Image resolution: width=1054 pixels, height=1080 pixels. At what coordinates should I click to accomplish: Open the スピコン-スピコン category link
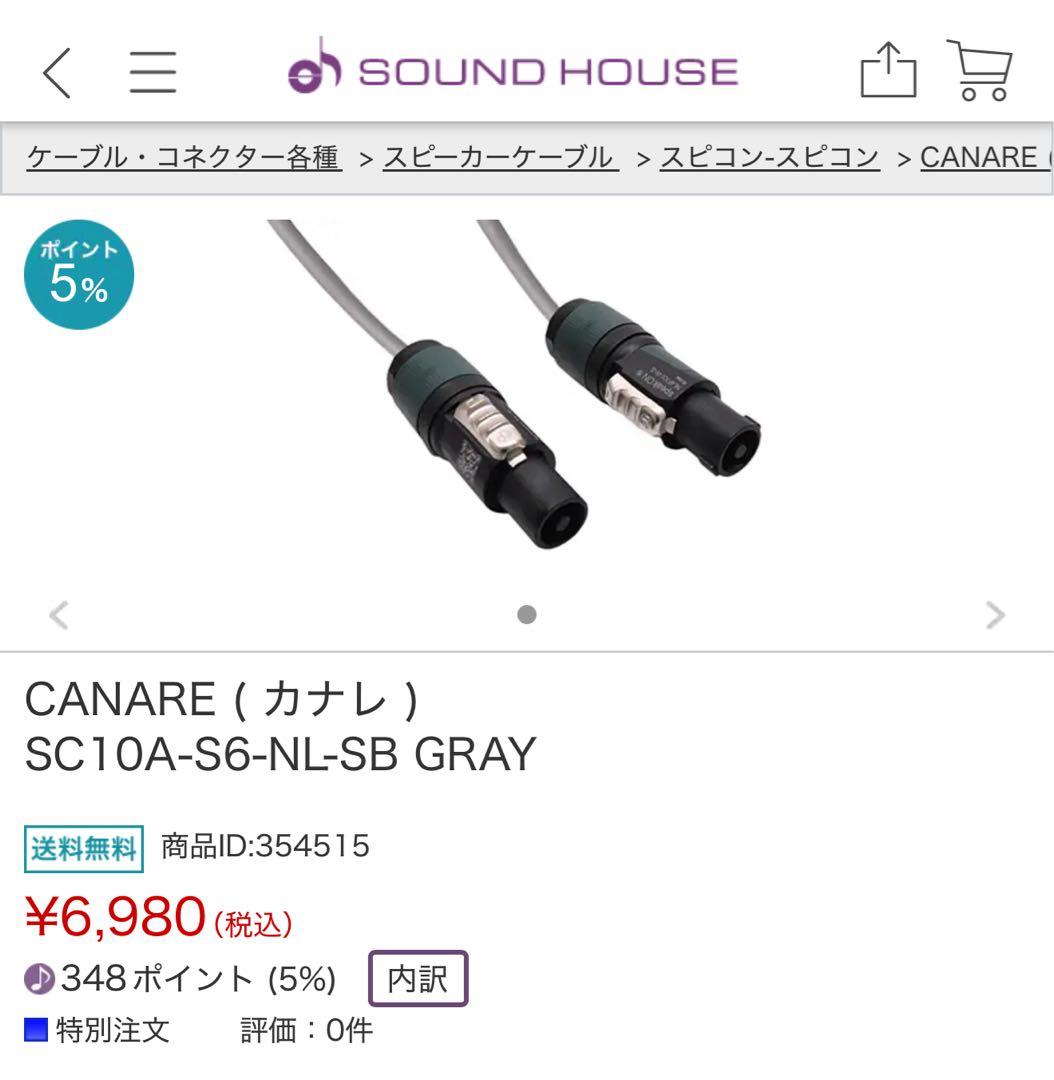click(769, 158)
